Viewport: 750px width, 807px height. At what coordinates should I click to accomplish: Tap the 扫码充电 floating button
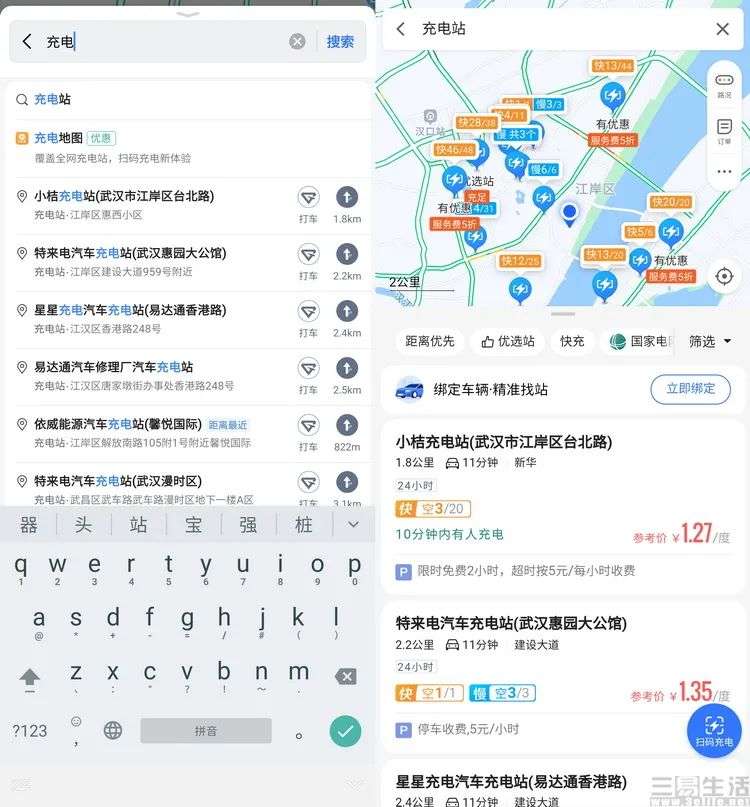click(x=714, y=731)
